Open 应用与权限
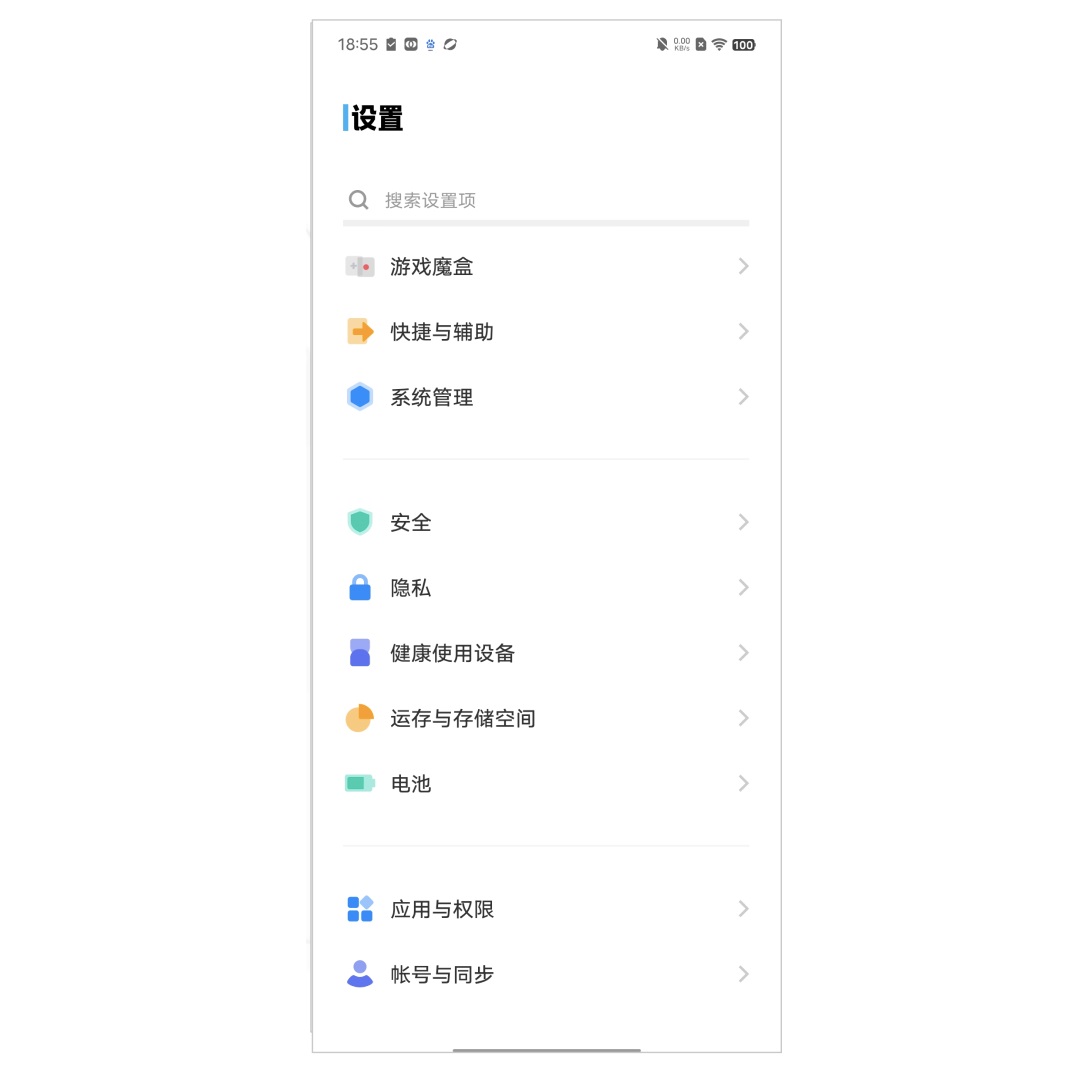 545,909
